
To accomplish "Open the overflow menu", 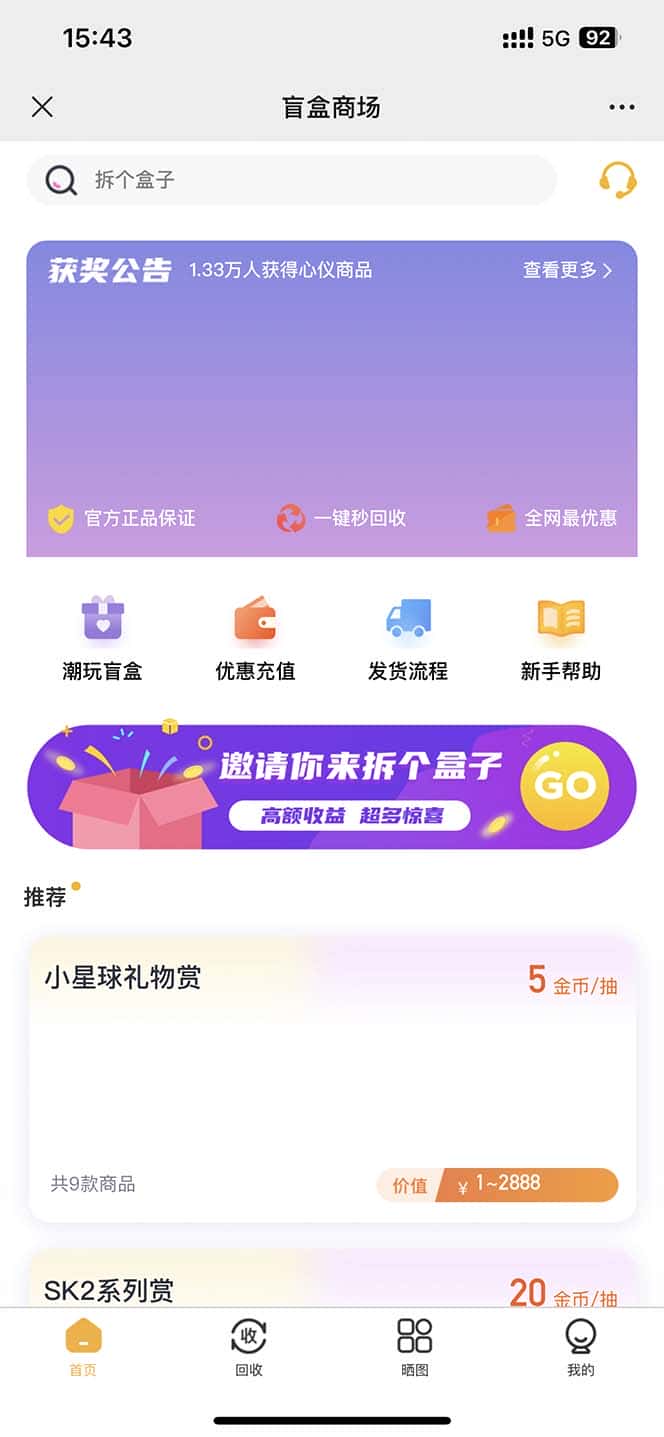I will pyautogui.click(x=621, y=107).
